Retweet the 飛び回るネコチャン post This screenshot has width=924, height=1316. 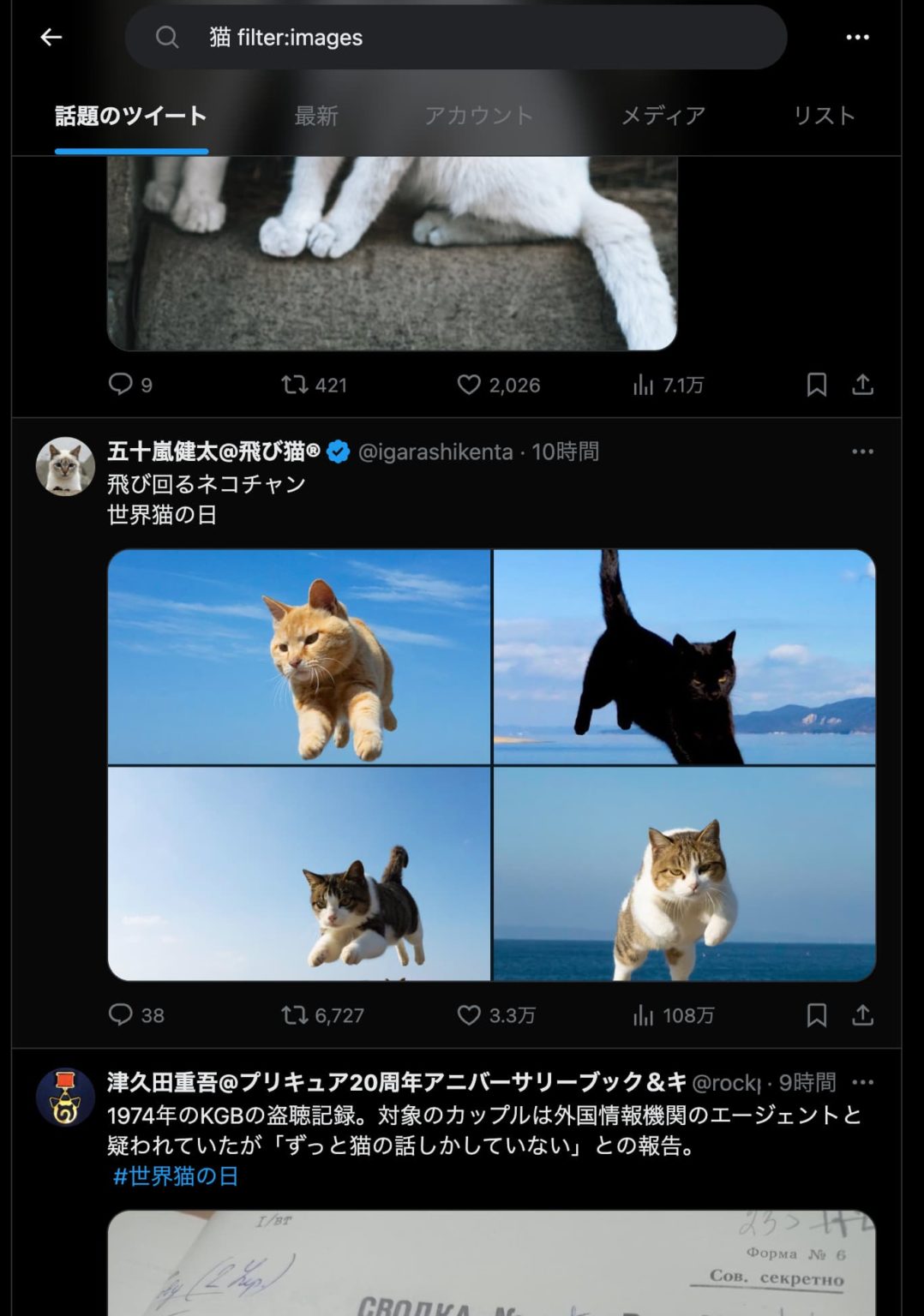[296, 1015]
